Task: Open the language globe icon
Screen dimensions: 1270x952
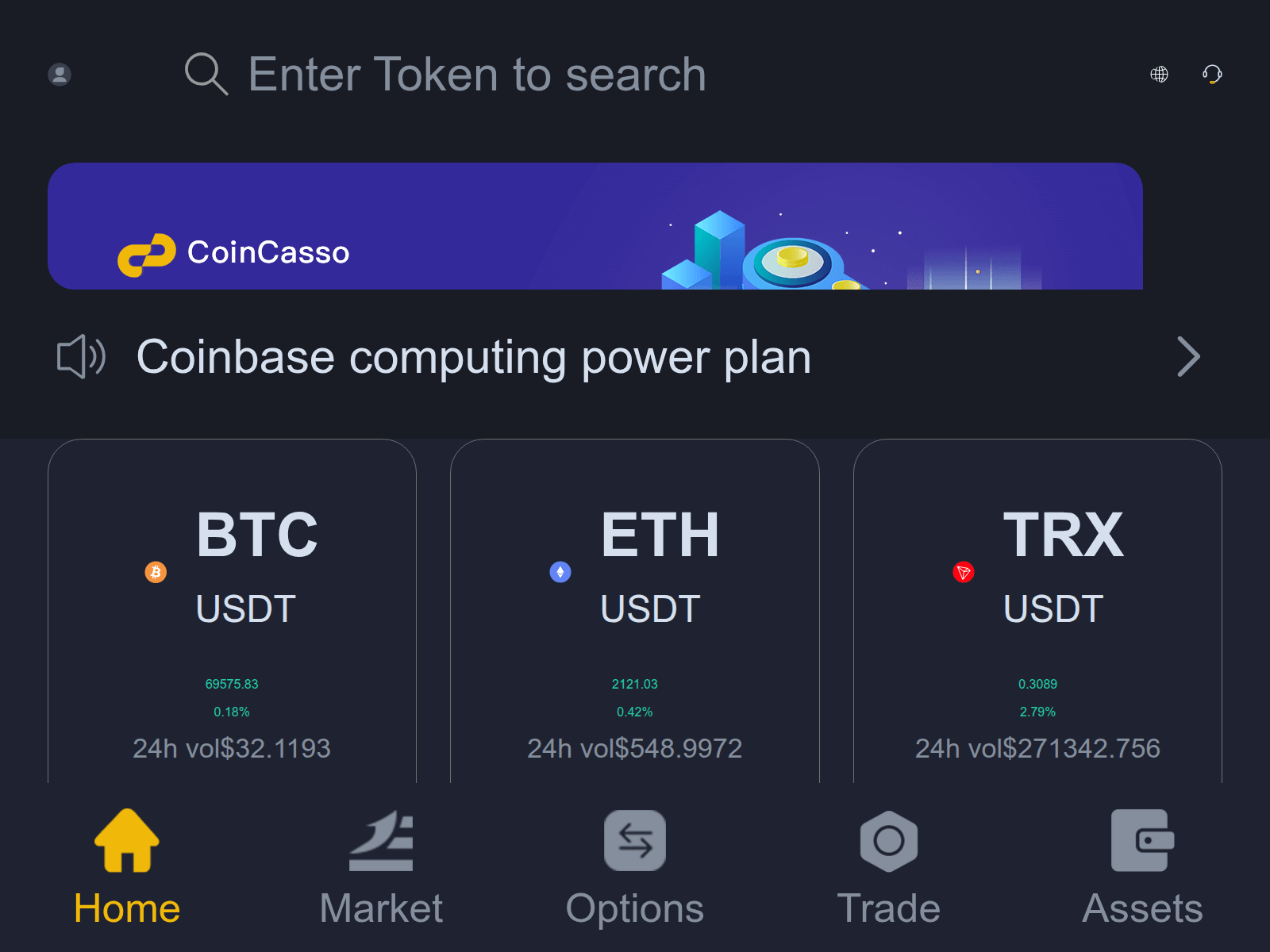Action: (x=1159, y=75)
